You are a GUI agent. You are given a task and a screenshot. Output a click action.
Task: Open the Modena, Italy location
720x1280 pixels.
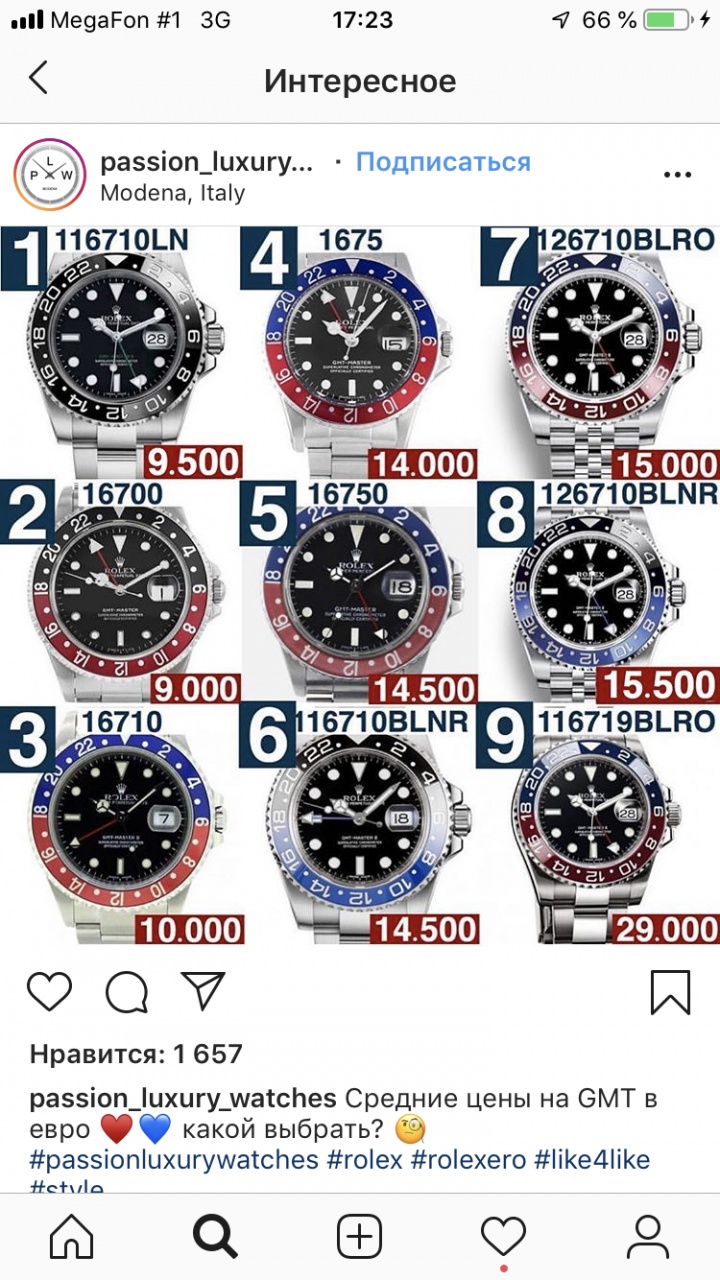(x=172, y=193)
